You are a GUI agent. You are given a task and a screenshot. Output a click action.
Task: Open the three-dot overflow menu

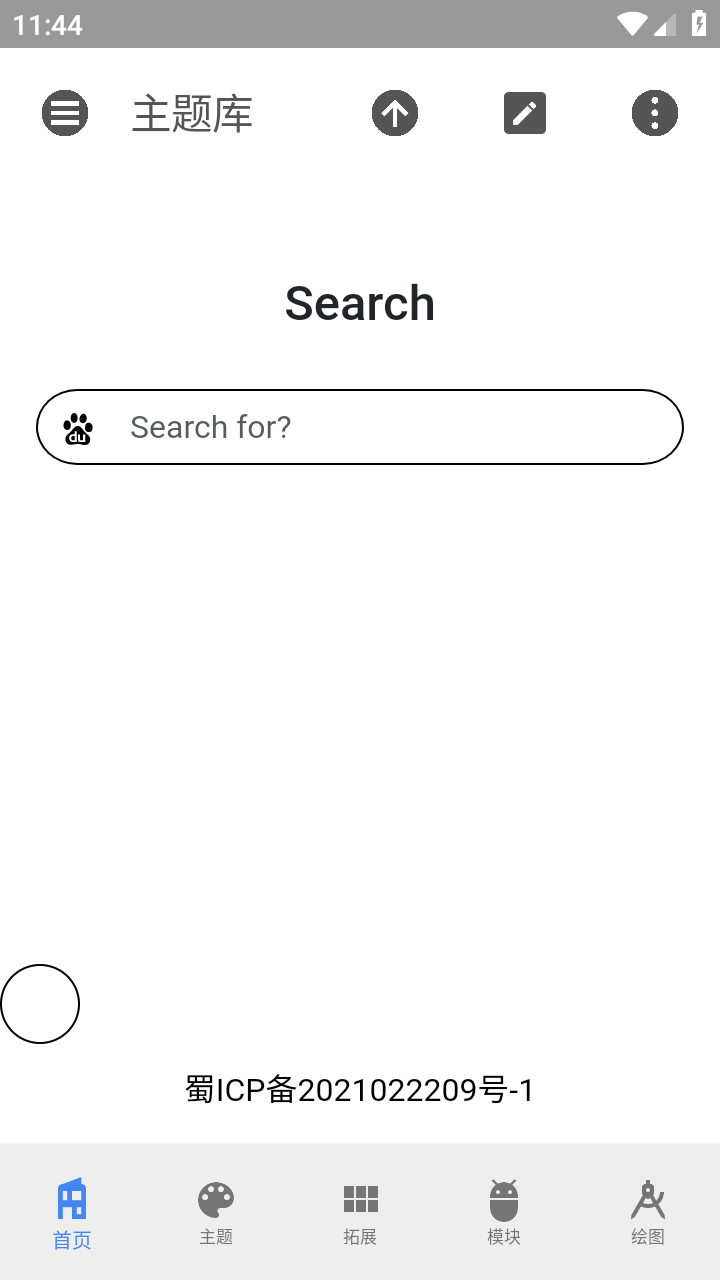tap(655, 113)
